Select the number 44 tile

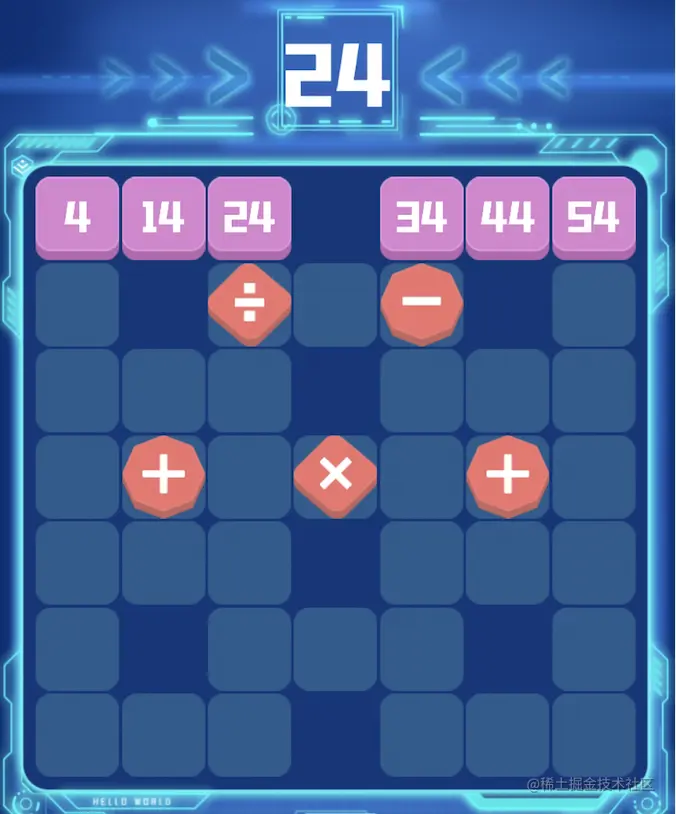point(507,216)
